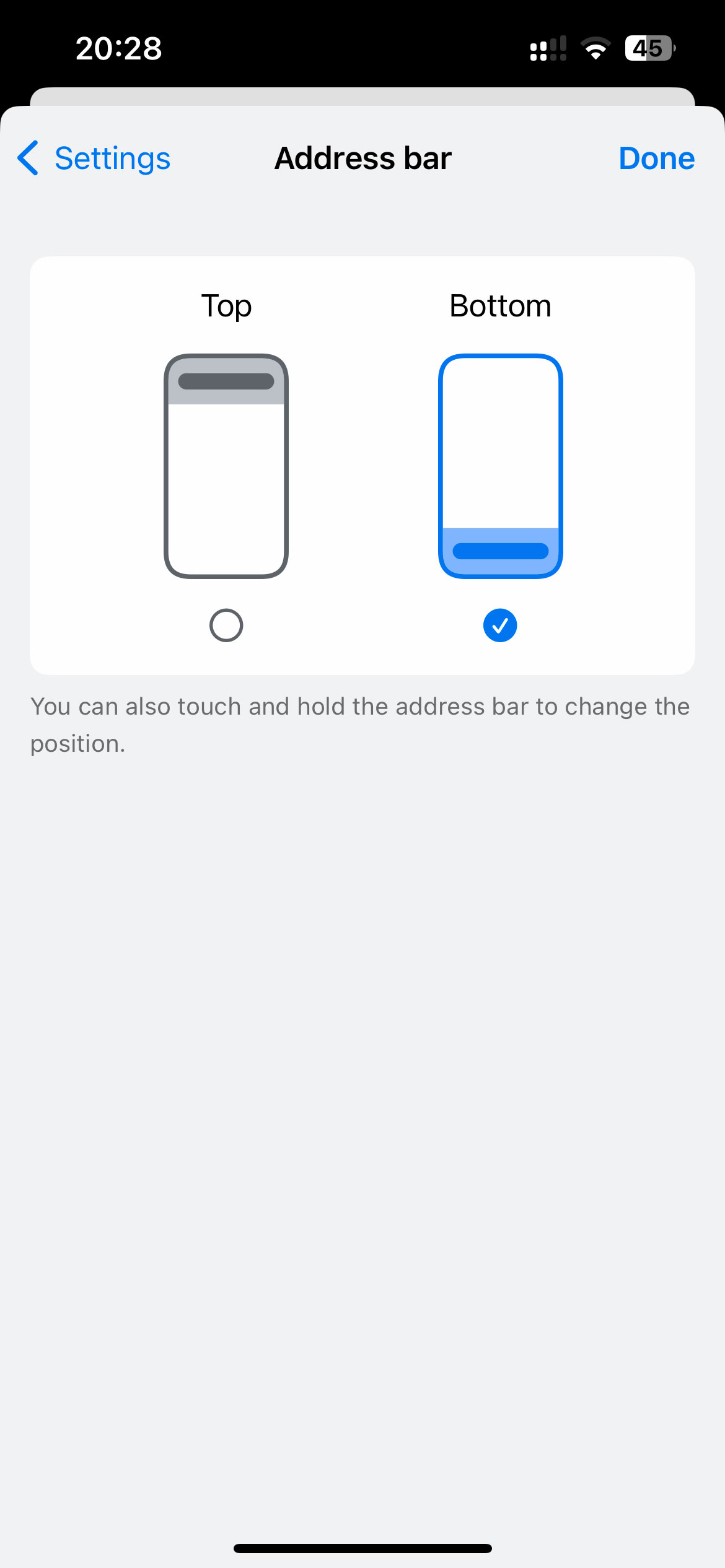Screen dimensions: 725x1568
Task: Go back to Settings
Action: pos(94,159)
